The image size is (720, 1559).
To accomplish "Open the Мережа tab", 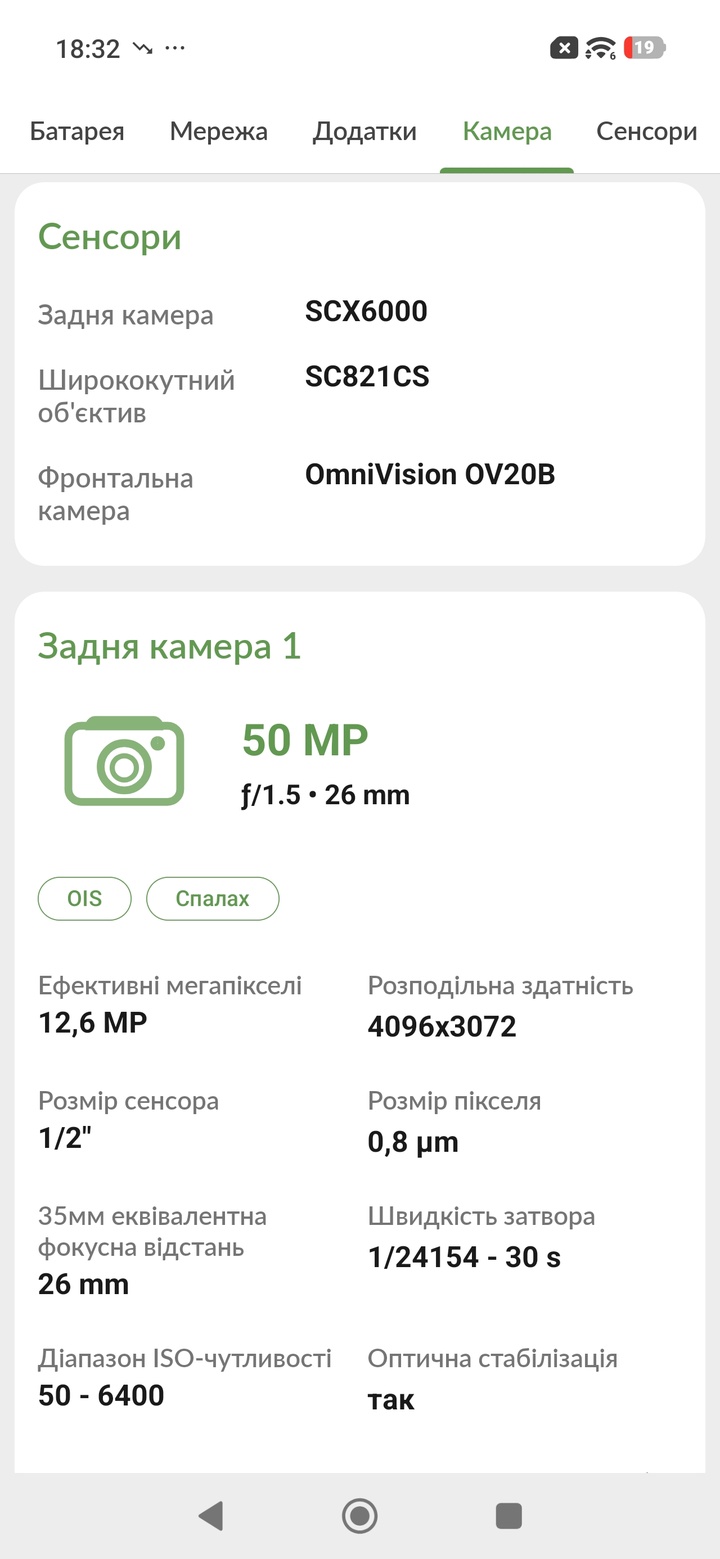I will 218,132.
